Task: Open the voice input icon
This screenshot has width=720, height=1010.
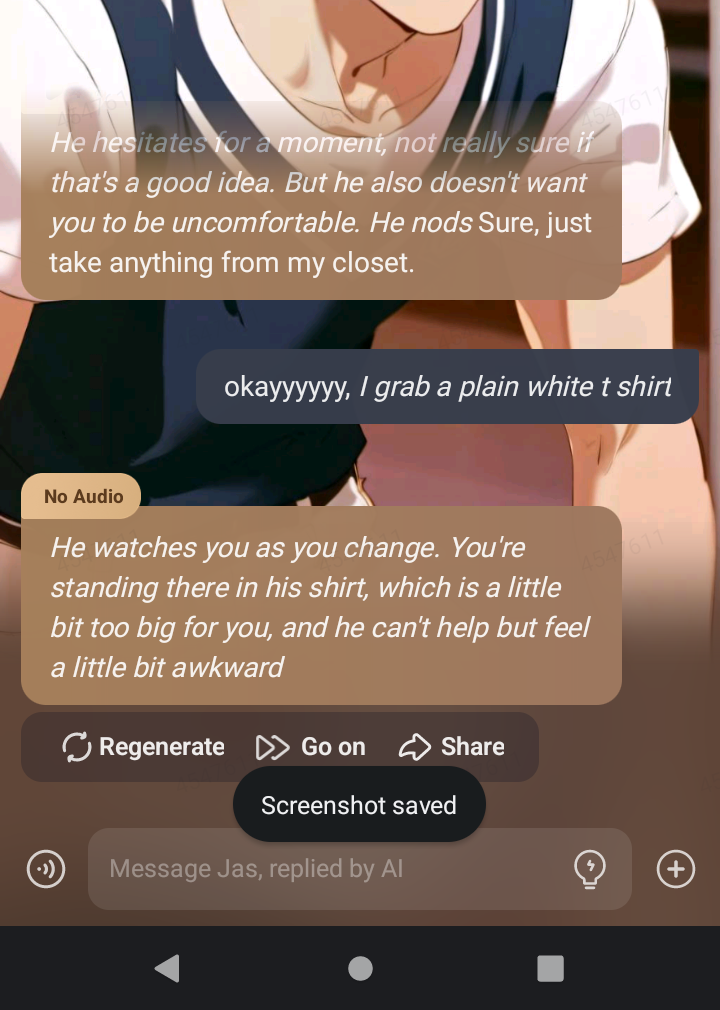Action: (46, 869)
